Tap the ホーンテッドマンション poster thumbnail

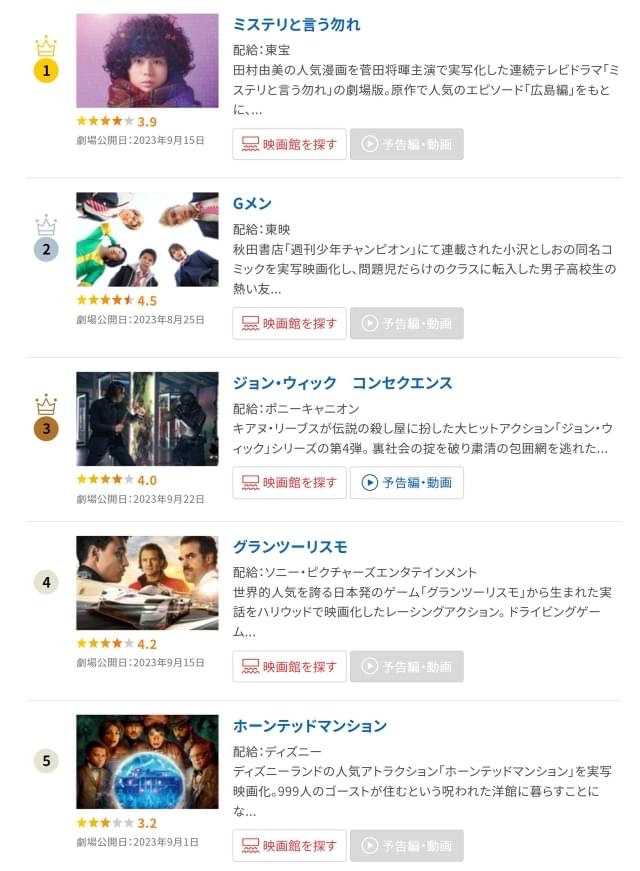(x=147, y=761)
